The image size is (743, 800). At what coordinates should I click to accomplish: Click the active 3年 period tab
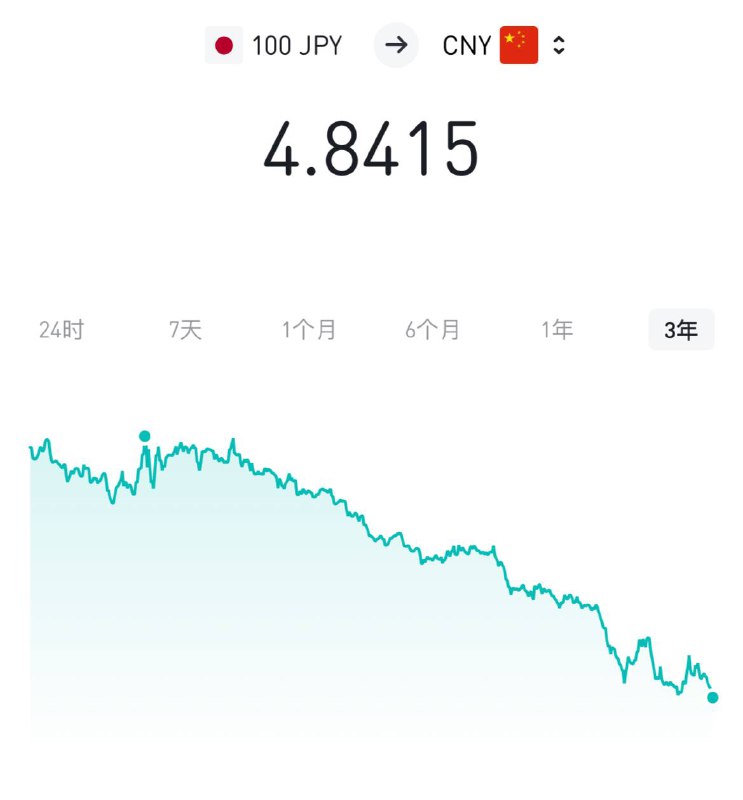coord(681,329)
